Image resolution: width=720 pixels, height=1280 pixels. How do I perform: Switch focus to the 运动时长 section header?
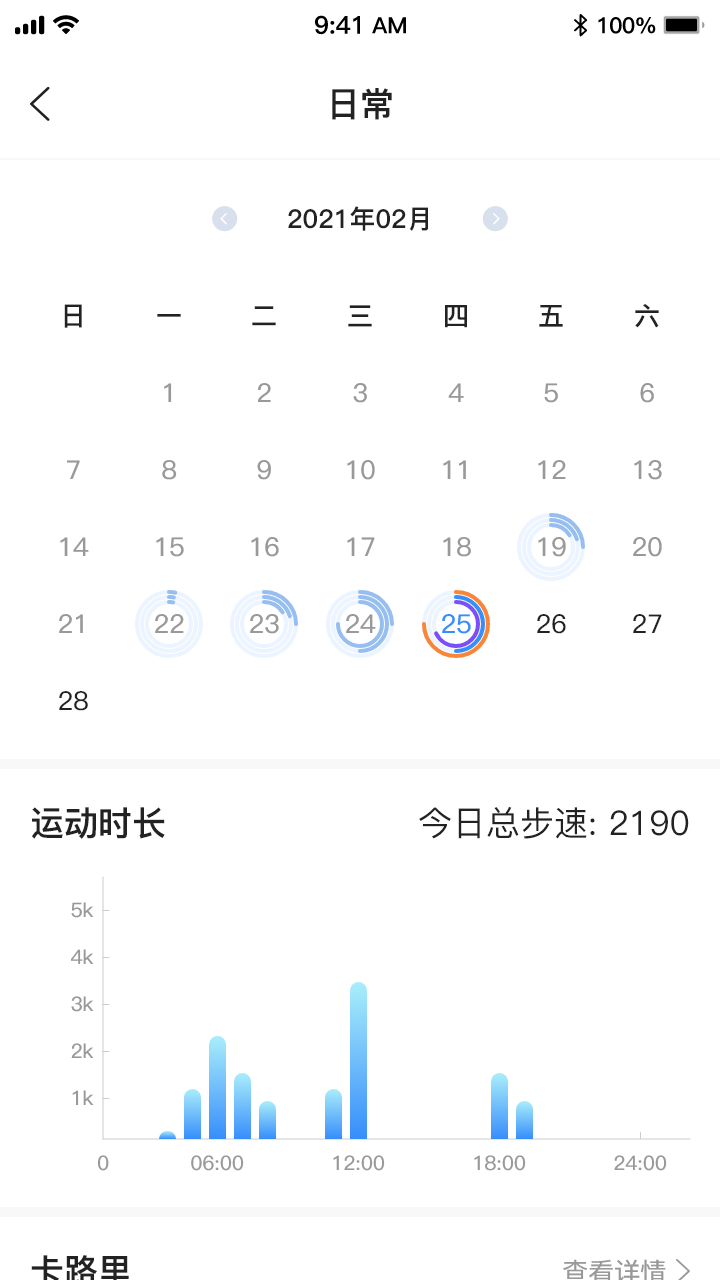[x=96, y=822]
